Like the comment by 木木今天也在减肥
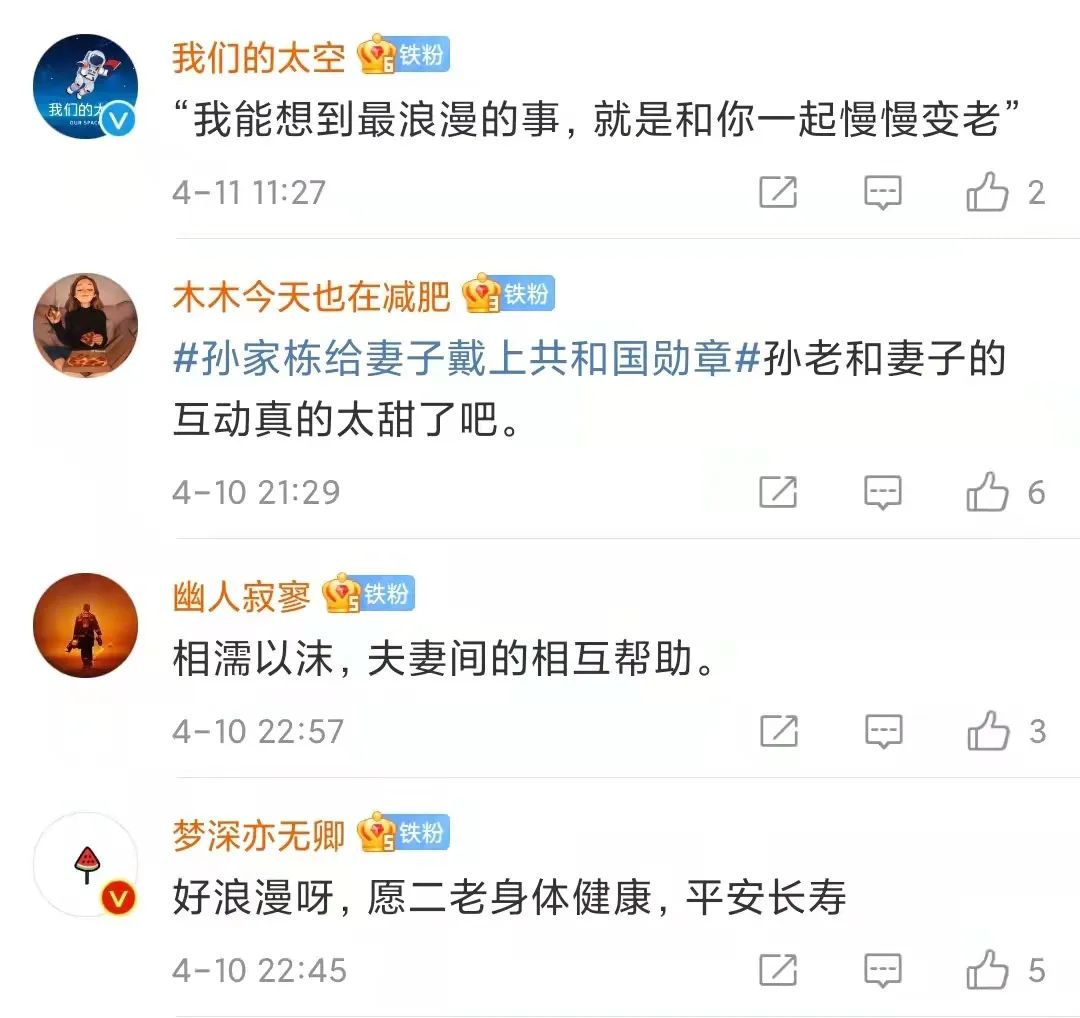This screenshot has width=1080, height=1018. (987, 492)
